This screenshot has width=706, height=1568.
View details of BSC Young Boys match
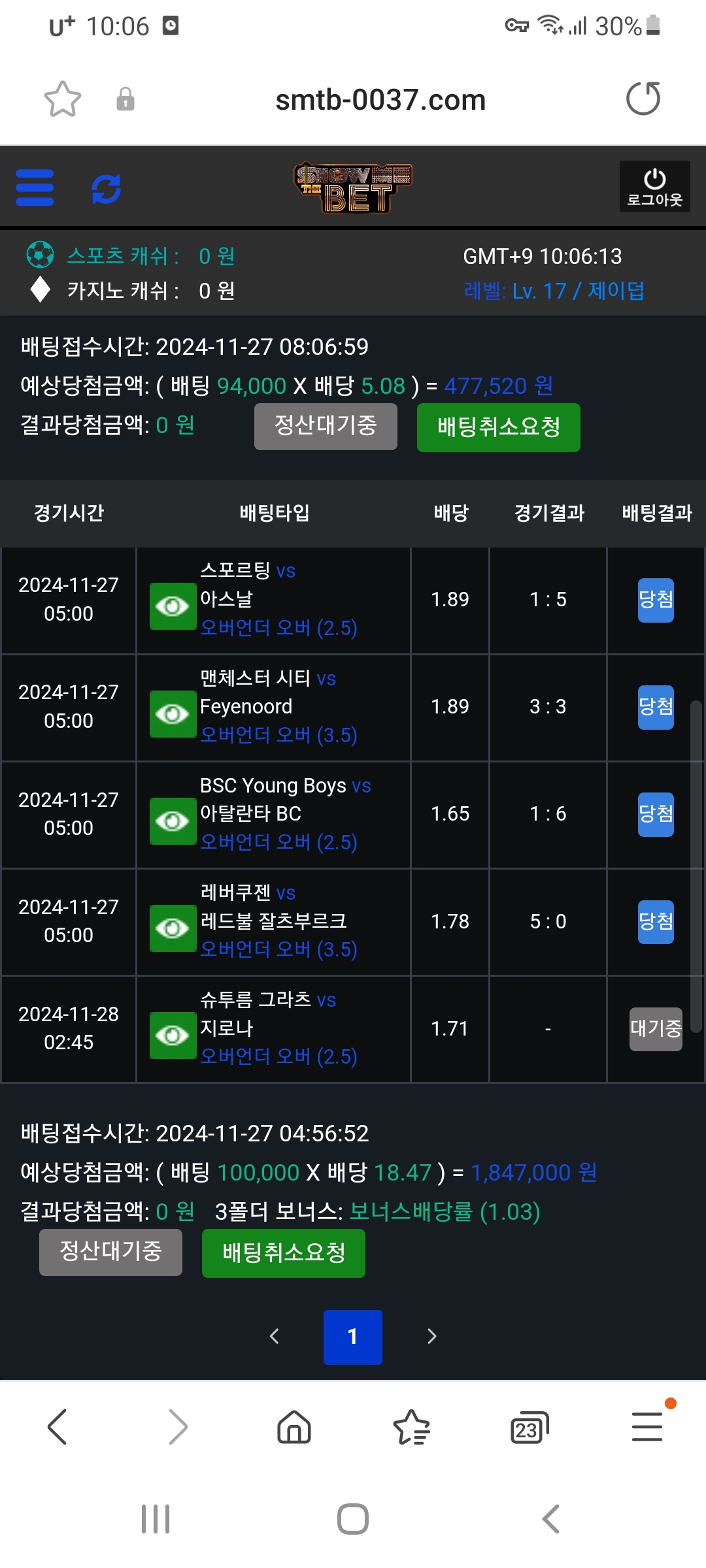coord(173,821)
